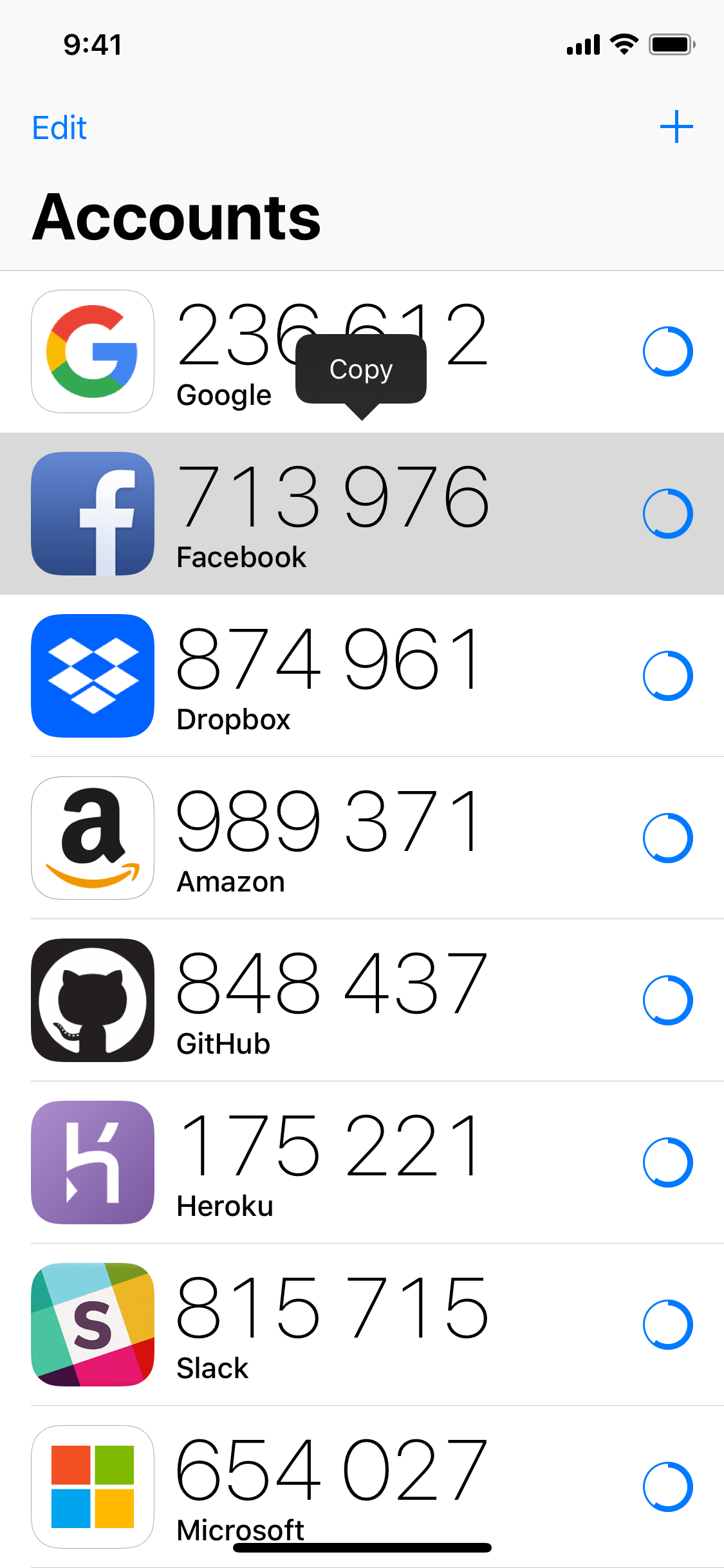Choose the Dropbox code row
The width and height of the screenshot is (724, 1568).
(x=362, y=676)
